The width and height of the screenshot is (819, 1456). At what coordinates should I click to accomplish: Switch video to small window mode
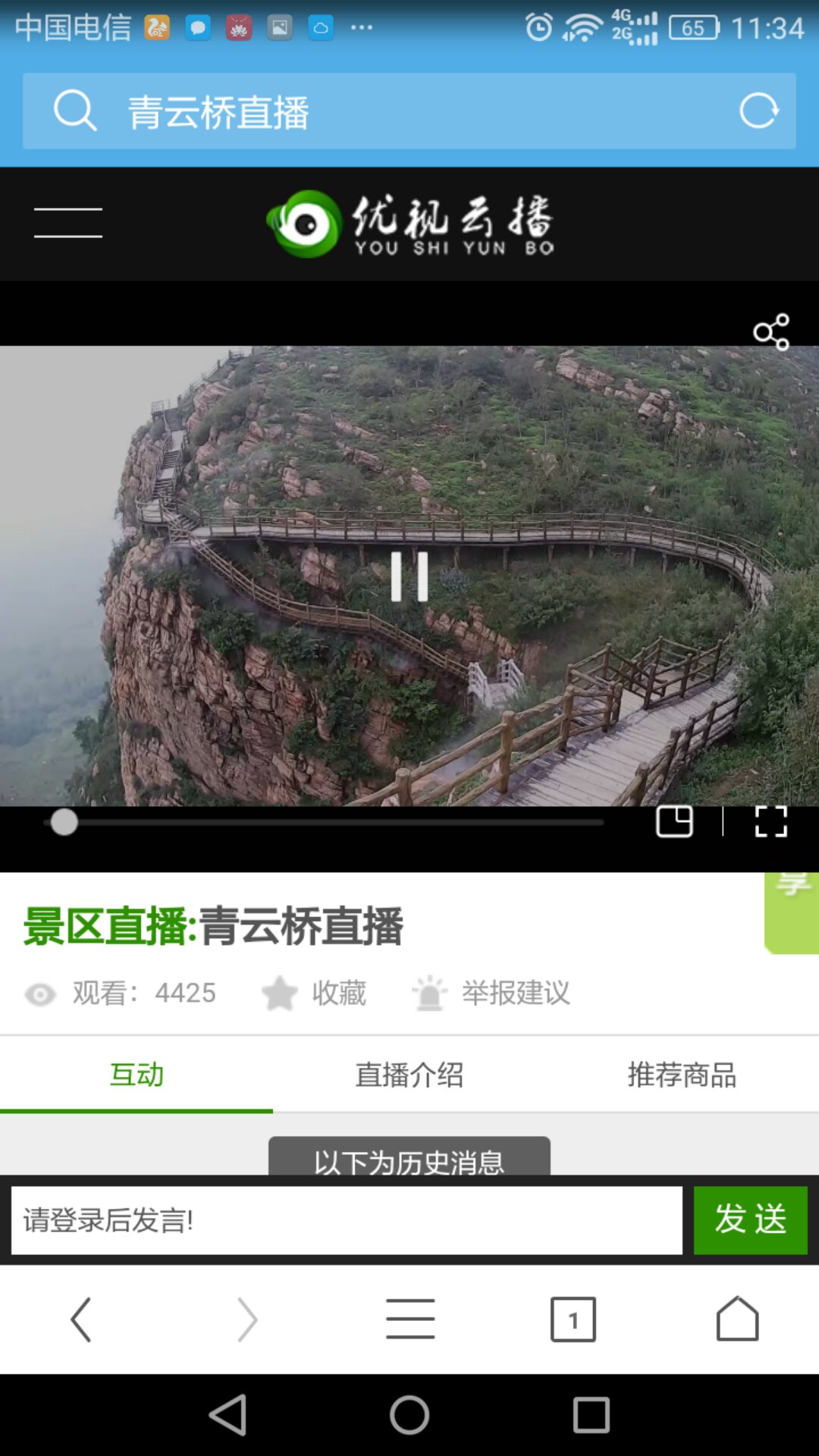(x=674, y=821)
